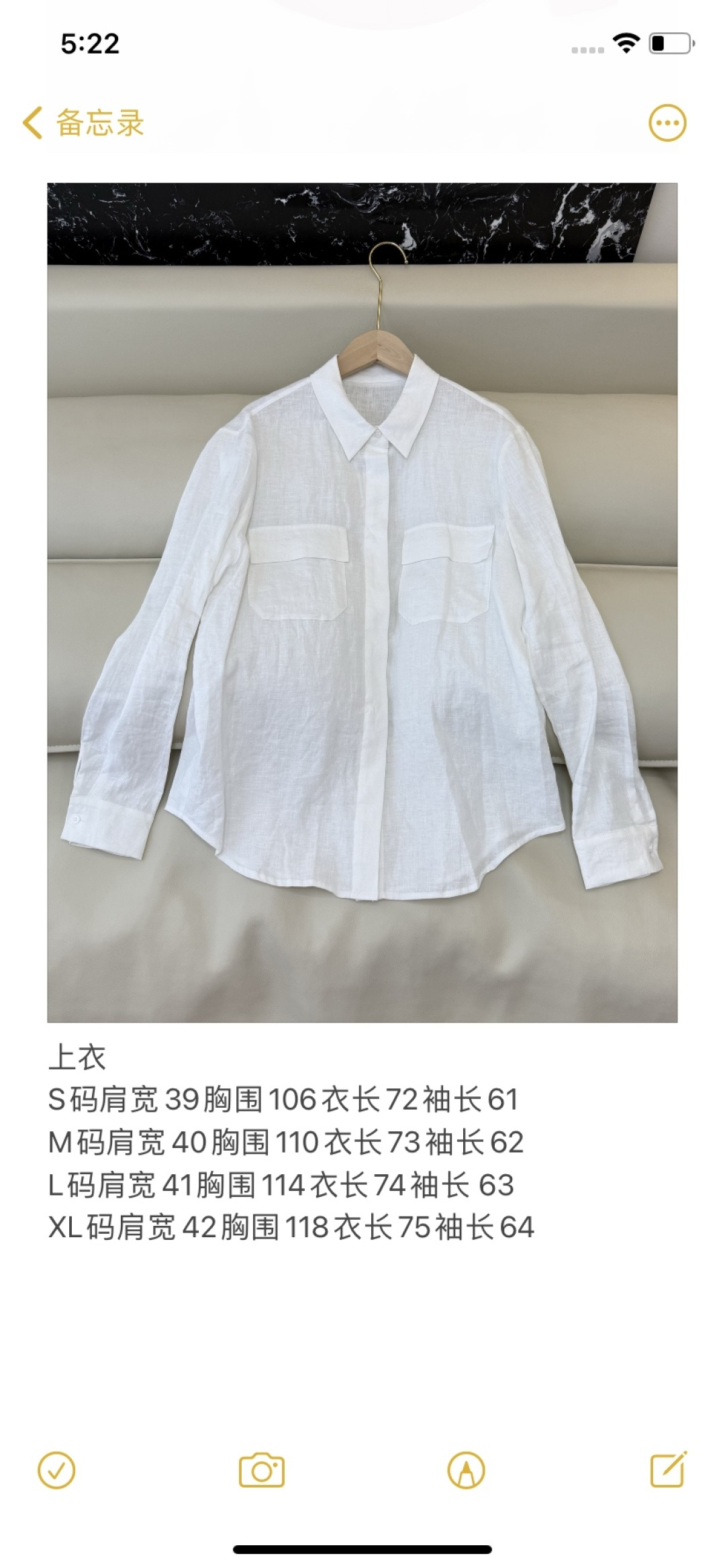Add a checklist to the note
The height and width of the screenshot is (1568, 725).
(57, 1470)
